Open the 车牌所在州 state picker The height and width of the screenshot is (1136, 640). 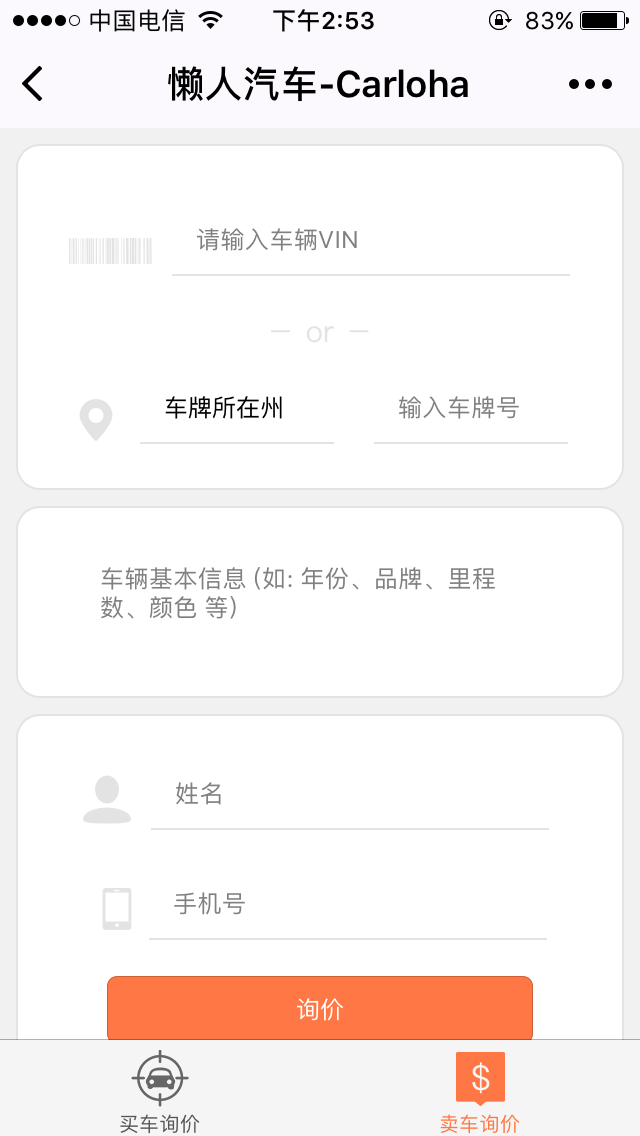(x=236, y=409)
